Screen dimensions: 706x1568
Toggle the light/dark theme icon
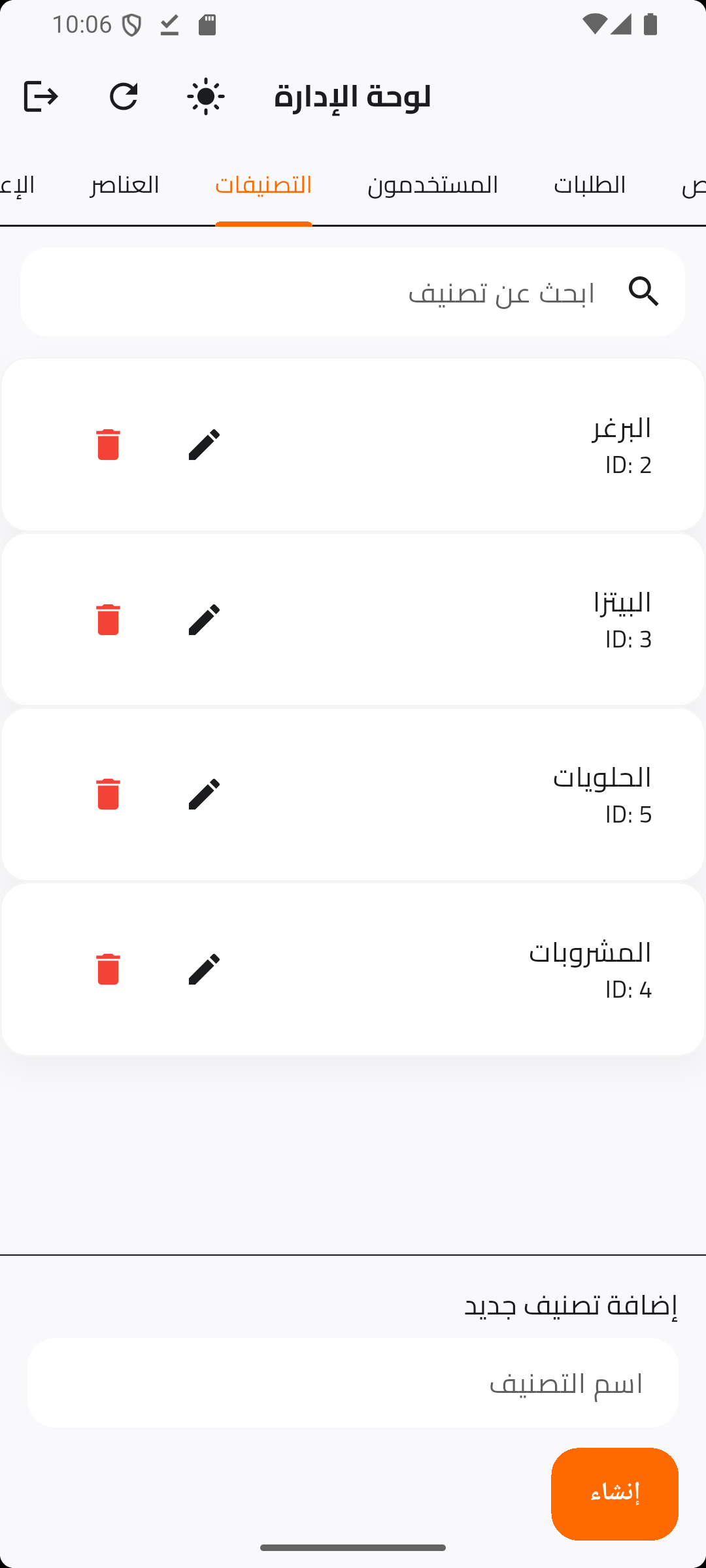pyautogui.click(x=206, y=97)
